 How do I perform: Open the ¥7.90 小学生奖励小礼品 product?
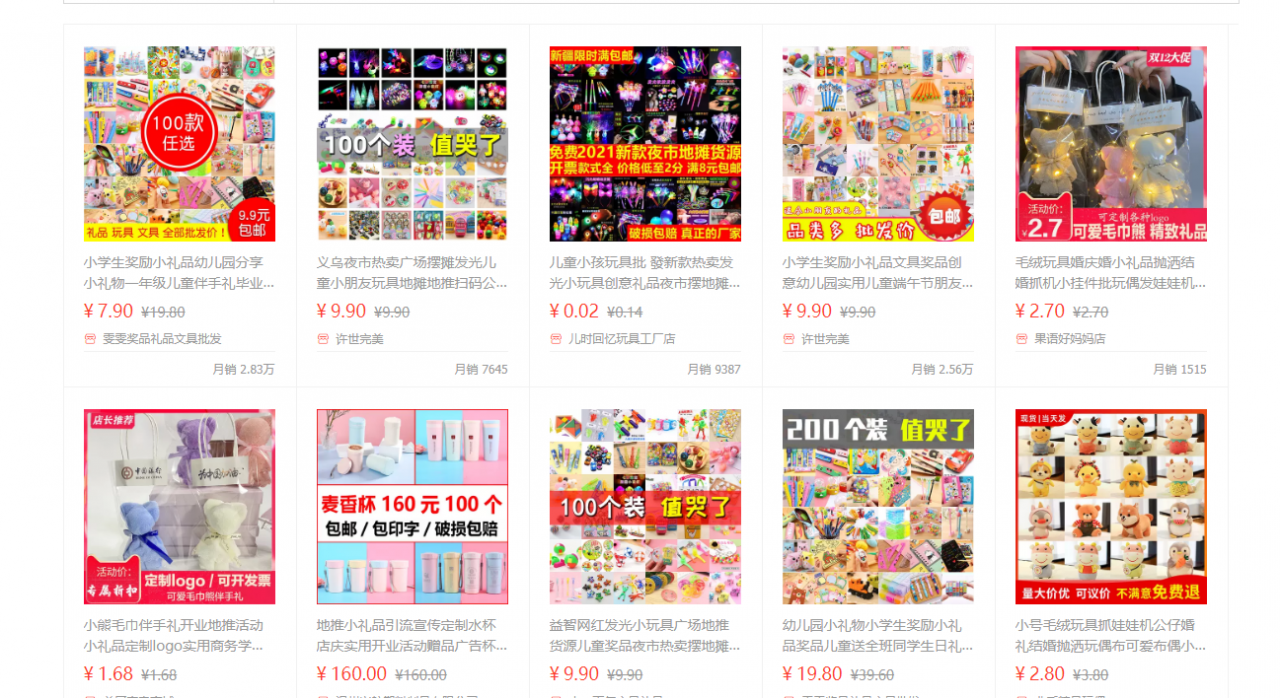click(x=179, y=144)
